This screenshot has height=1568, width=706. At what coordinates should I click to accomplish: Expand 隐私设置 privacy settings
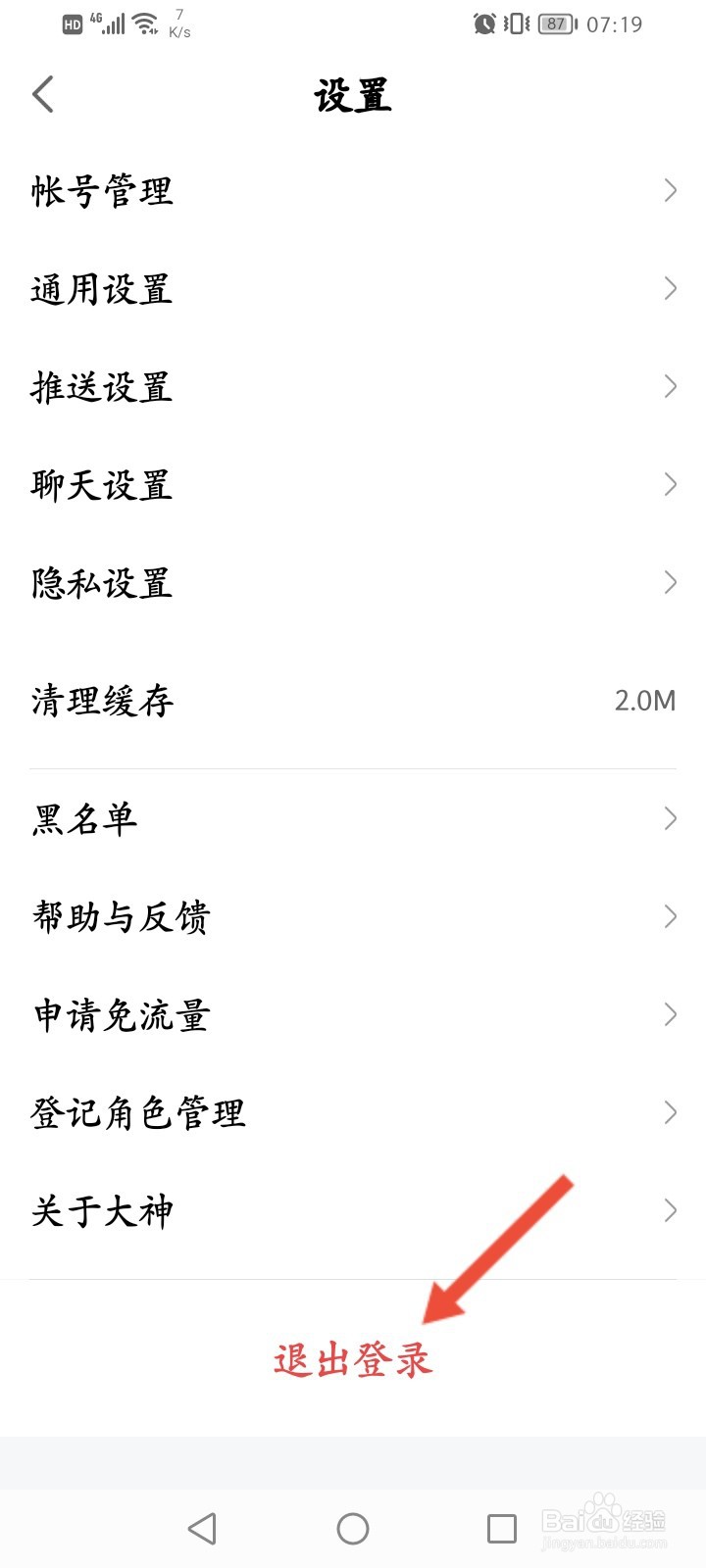point(353,583)
